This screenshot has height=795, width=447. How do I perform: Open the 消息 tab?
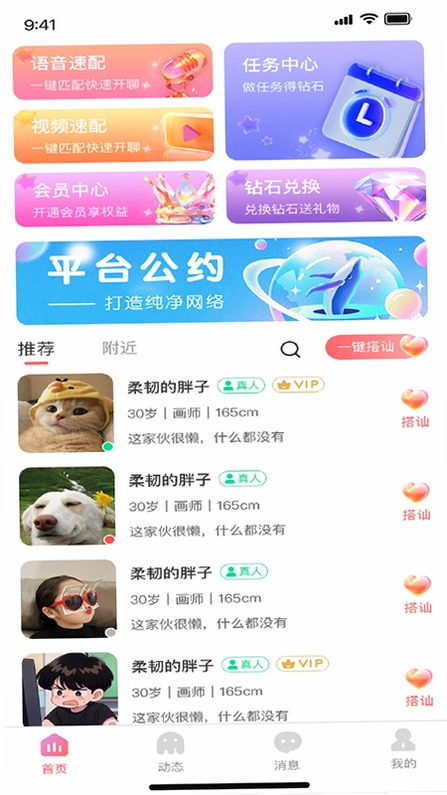click(287, 751)
